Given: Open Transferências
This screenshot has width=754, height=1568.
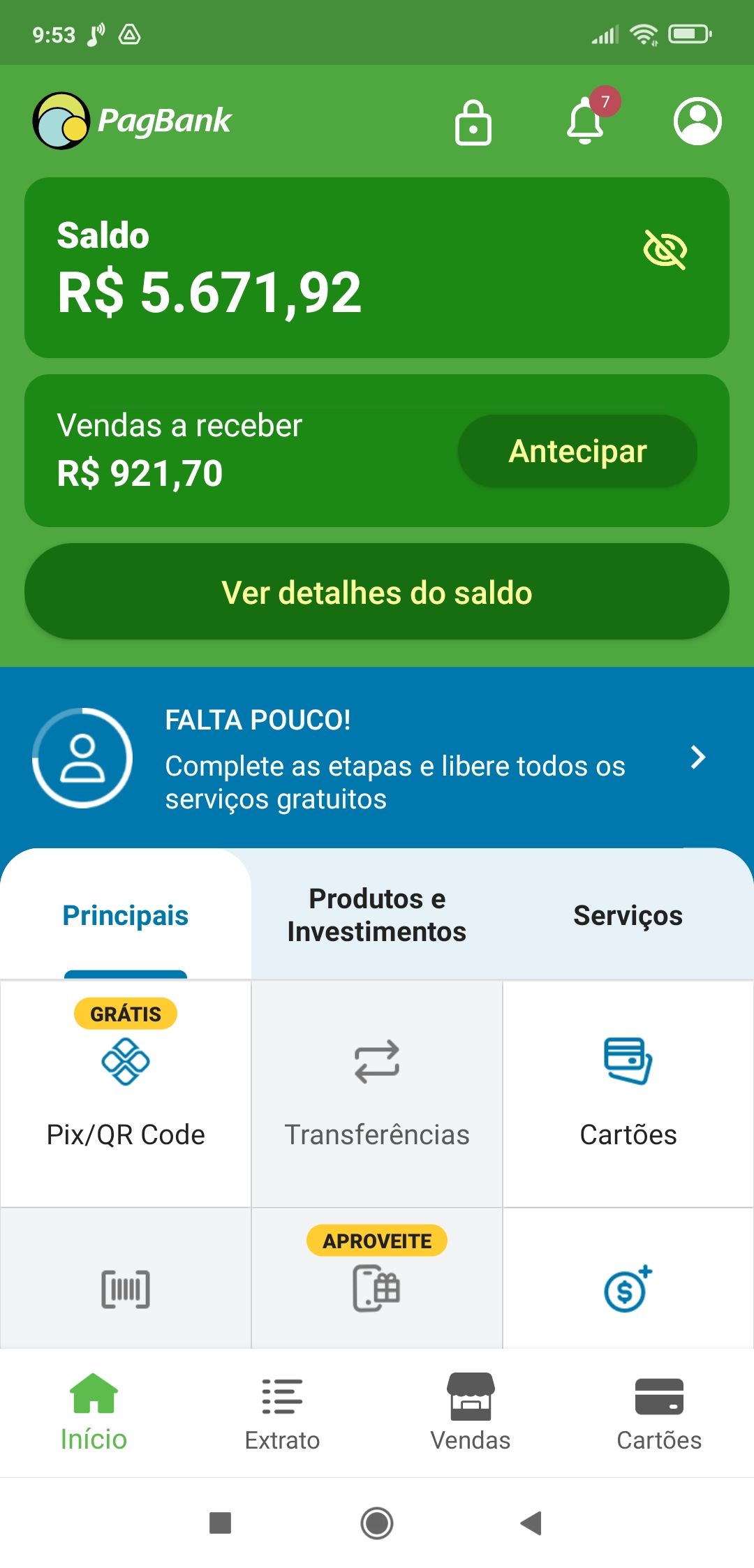Looking at the screenshot, I should pos(377,1093).
